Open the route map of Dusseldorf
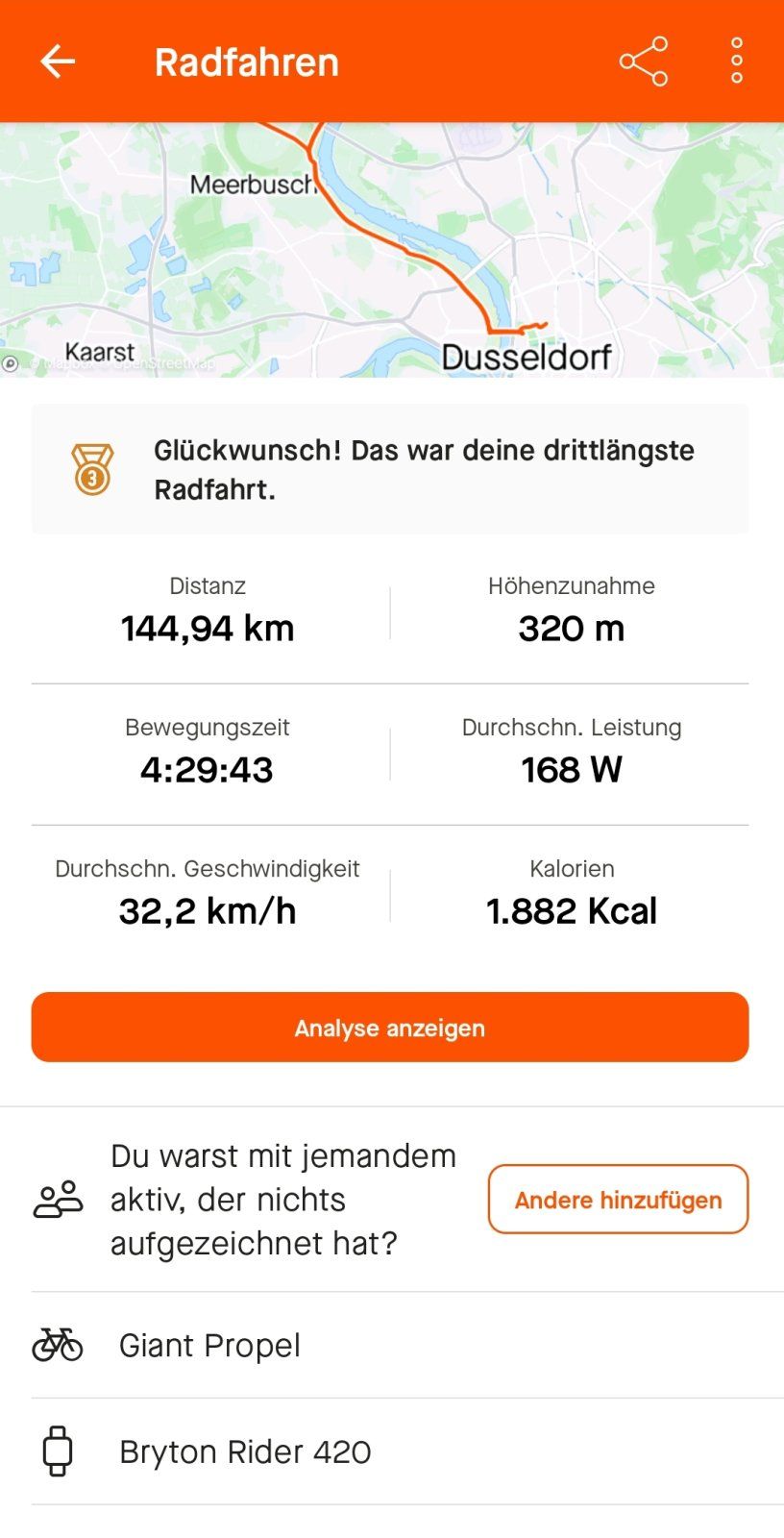The image size is (784, 1538). (x=392, y=249)
